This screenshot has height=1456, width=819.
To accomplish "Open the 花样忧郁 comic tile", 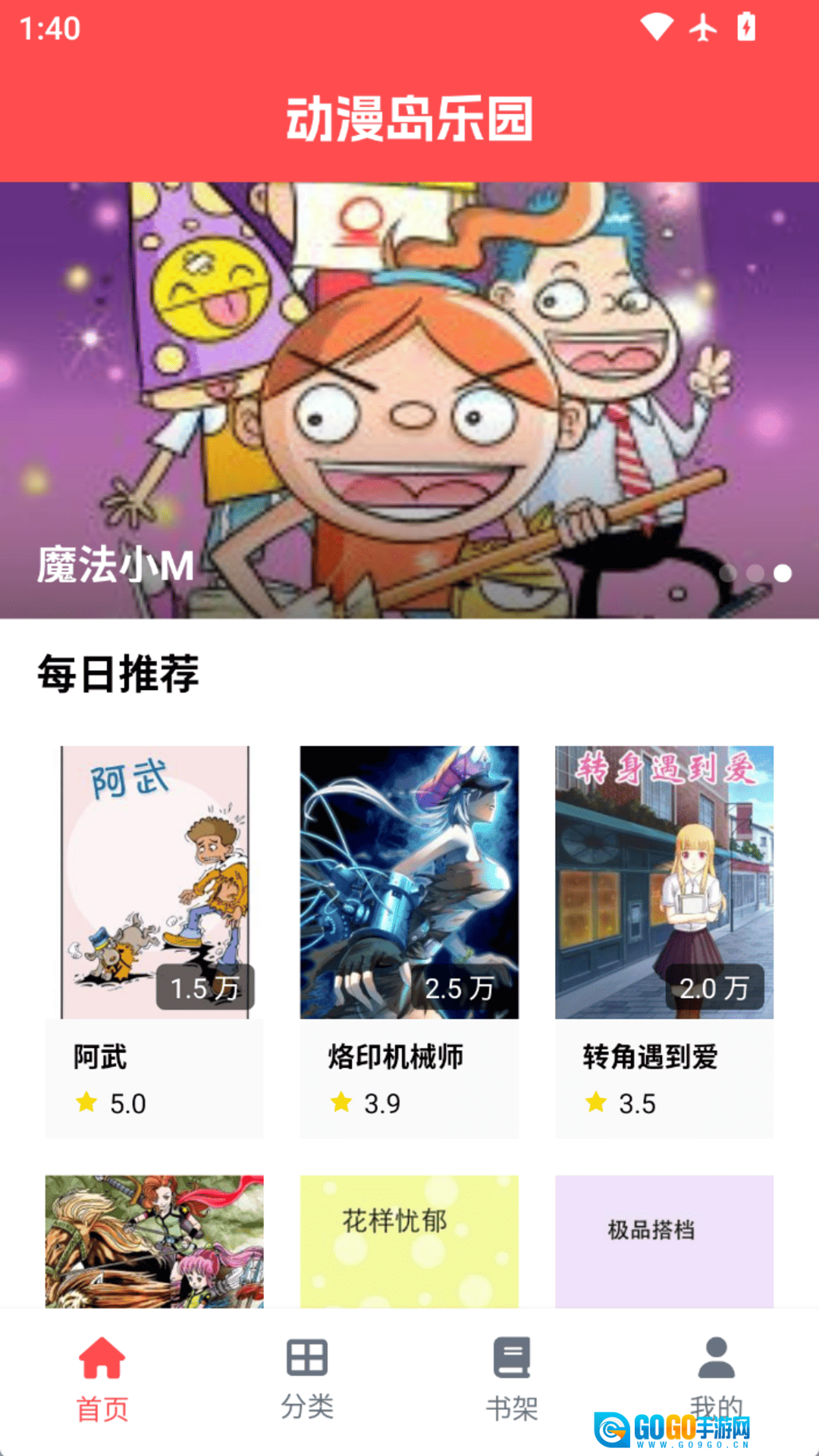I will 409,1241.
